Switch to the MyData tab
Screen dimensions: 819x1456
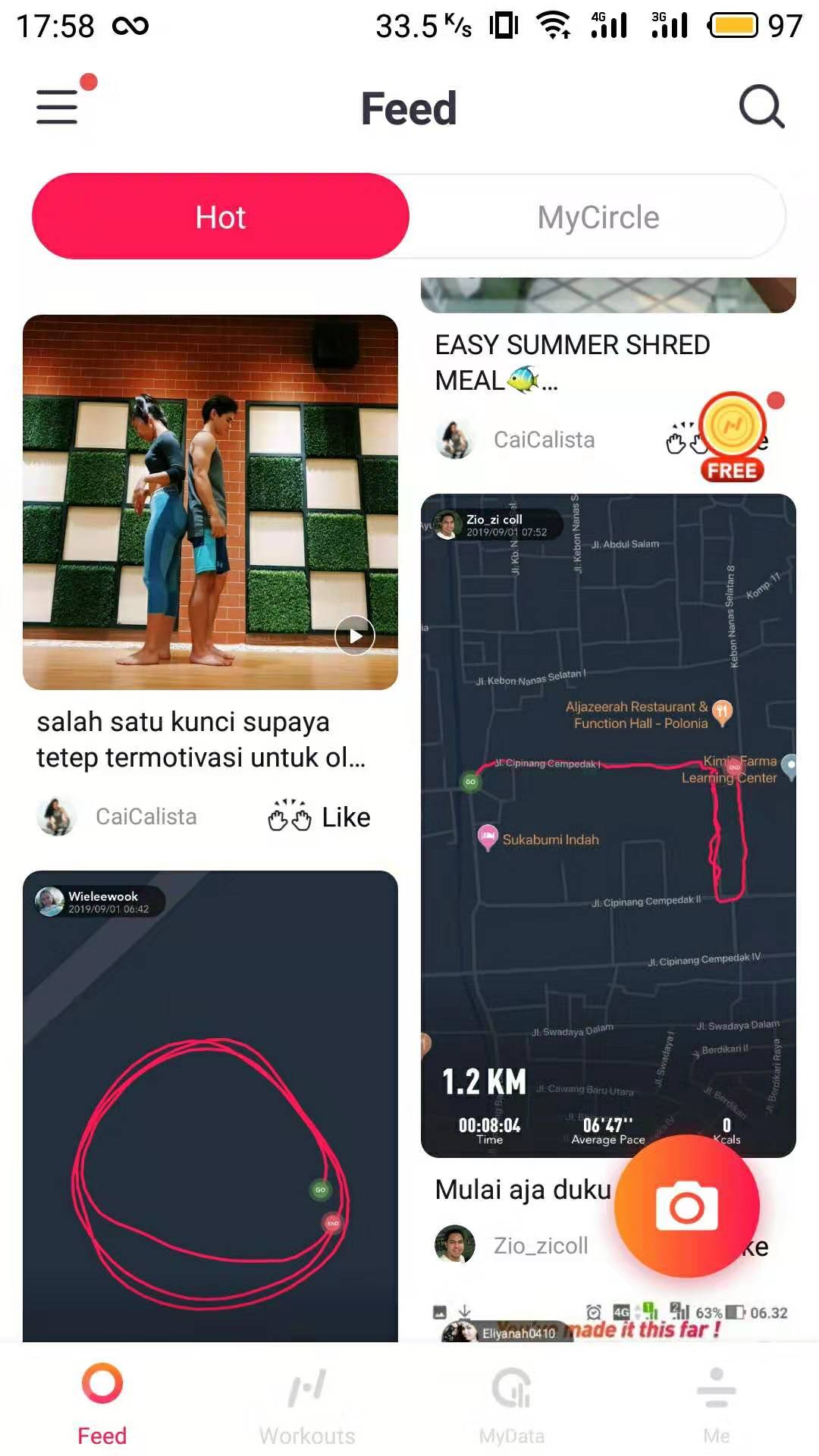click(x=512, y=1401)
